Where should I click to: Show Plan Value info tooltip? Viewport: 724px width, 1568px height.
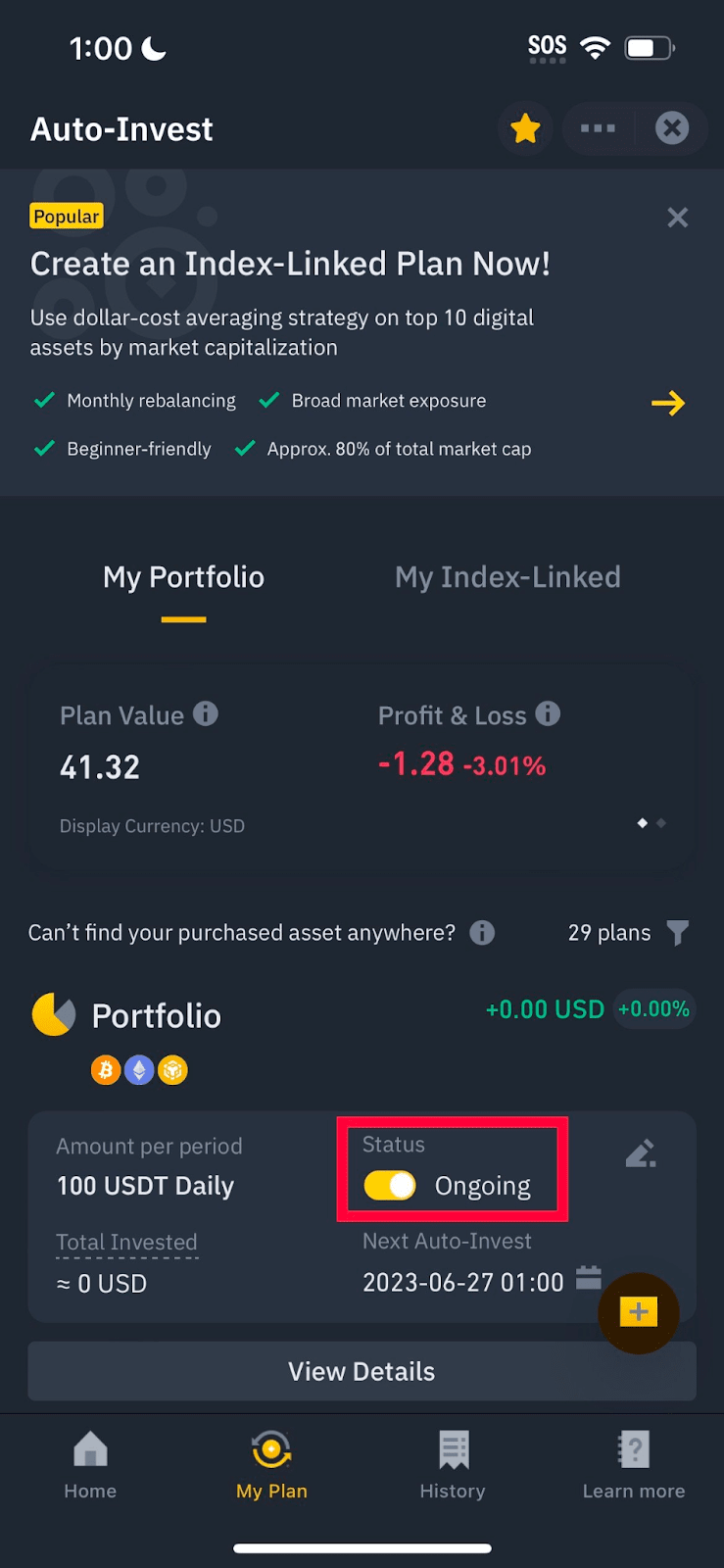[206, 713]
